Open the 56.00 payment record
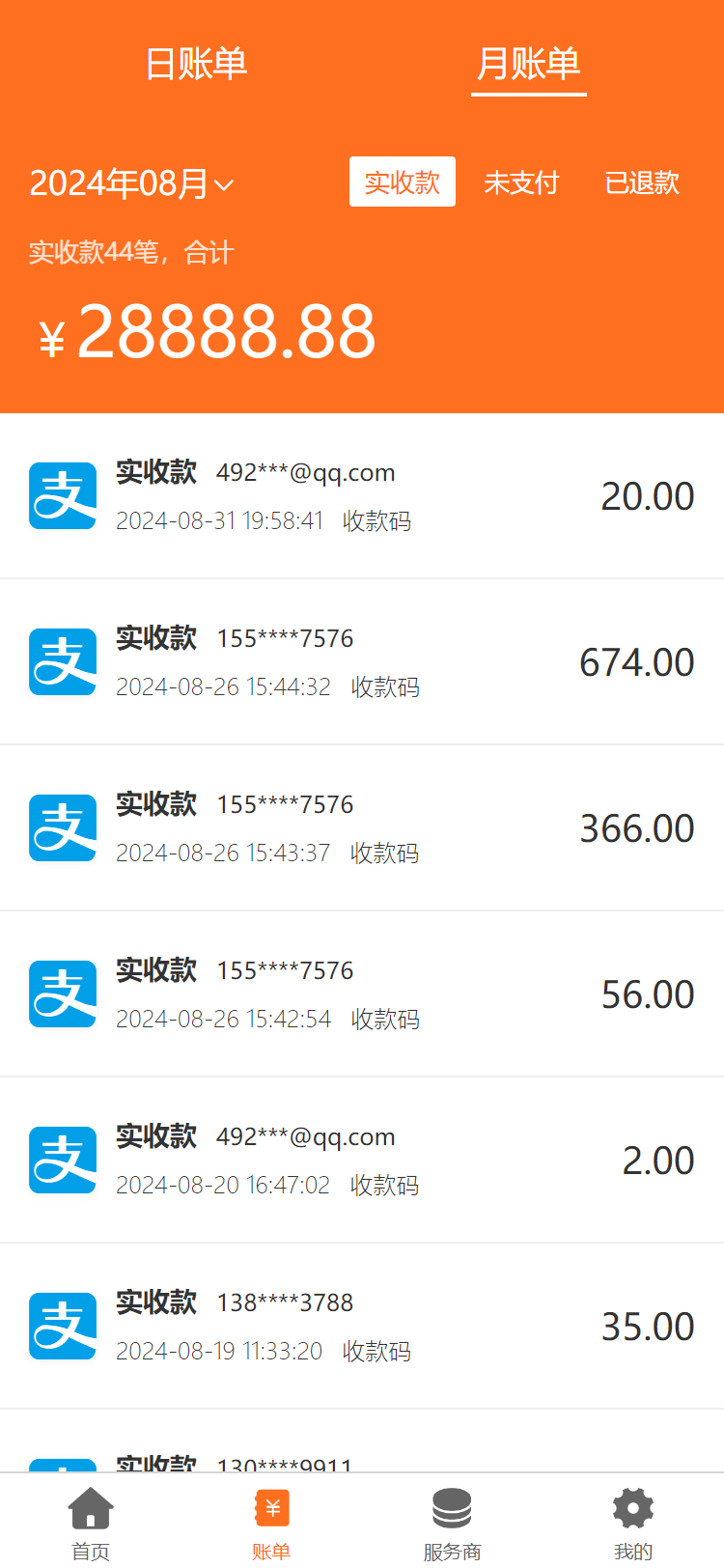Viewport: 724px width, 1568px height. pos(362,994)
